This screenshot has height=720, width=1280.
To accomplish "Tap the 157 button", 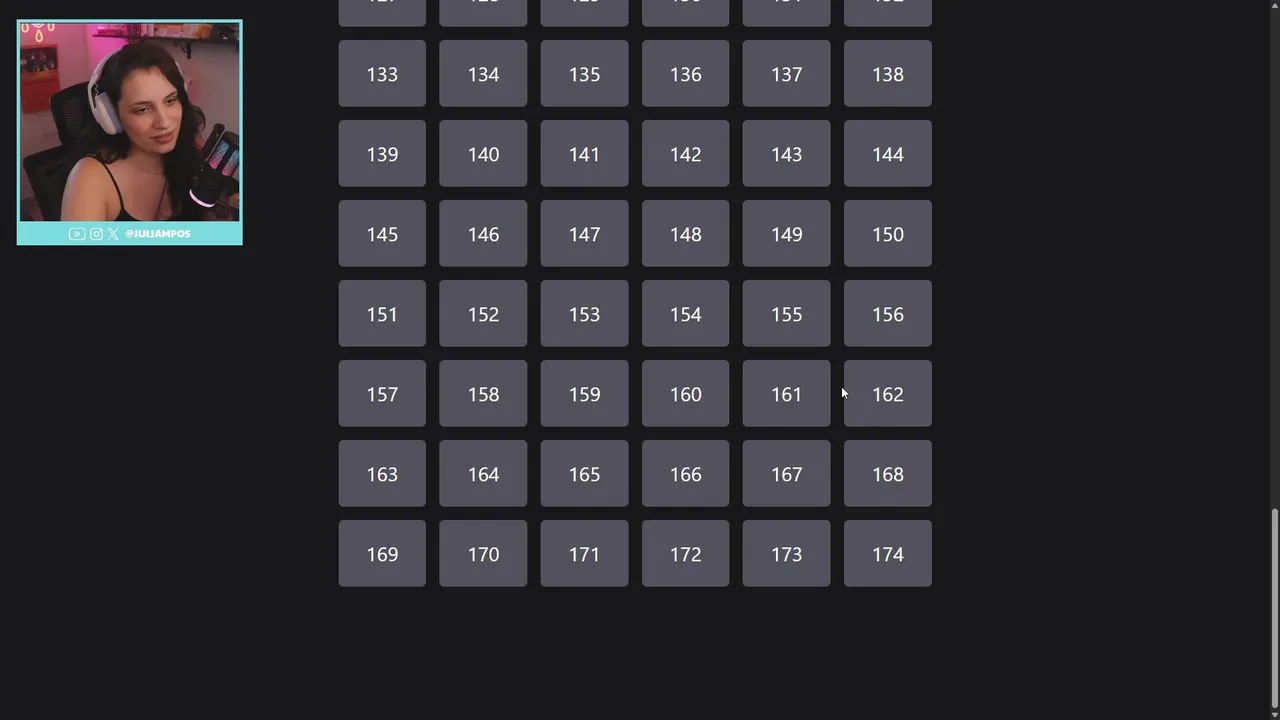I will 382,394.
